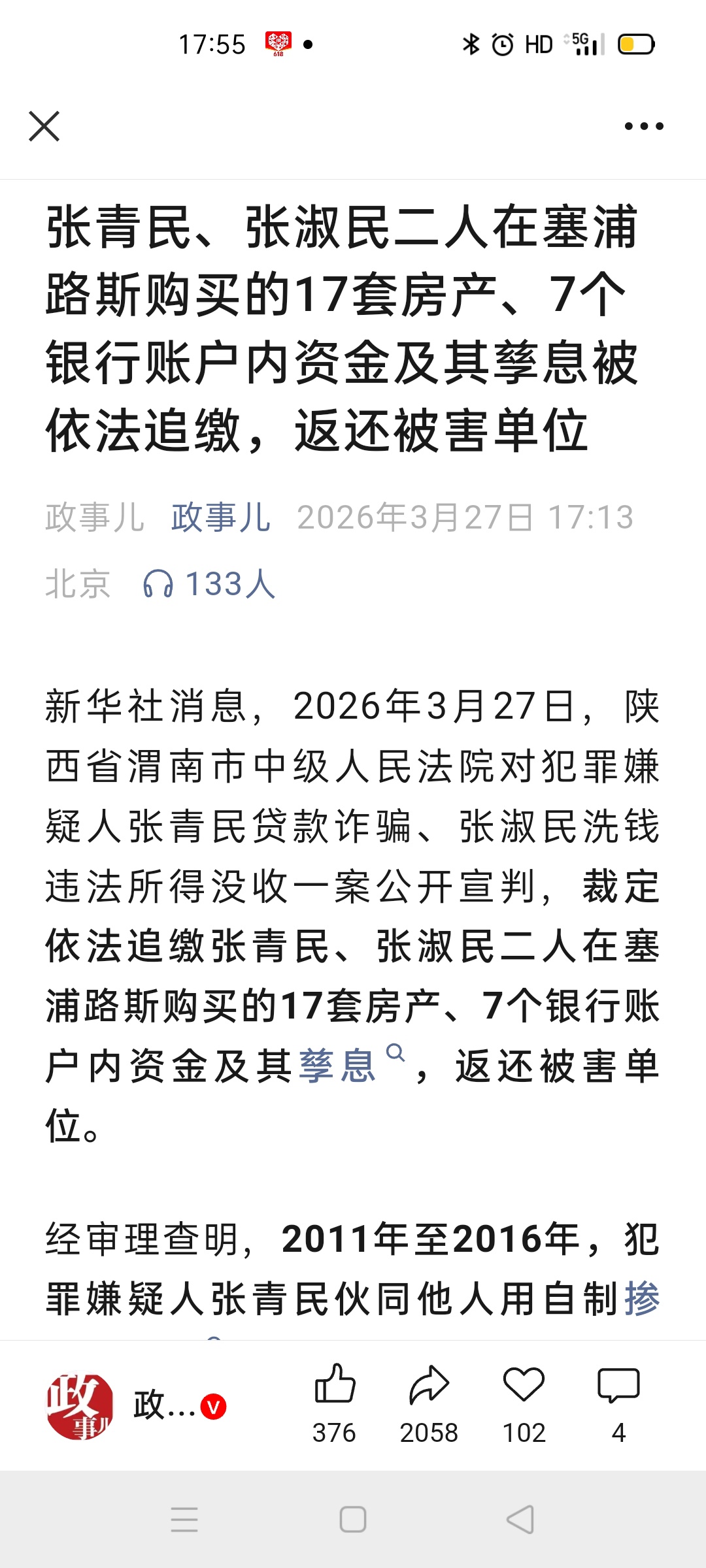Look up the linked term 孳息
The width and height of the screenshot is (706, 1568).
click(339, 1066)
